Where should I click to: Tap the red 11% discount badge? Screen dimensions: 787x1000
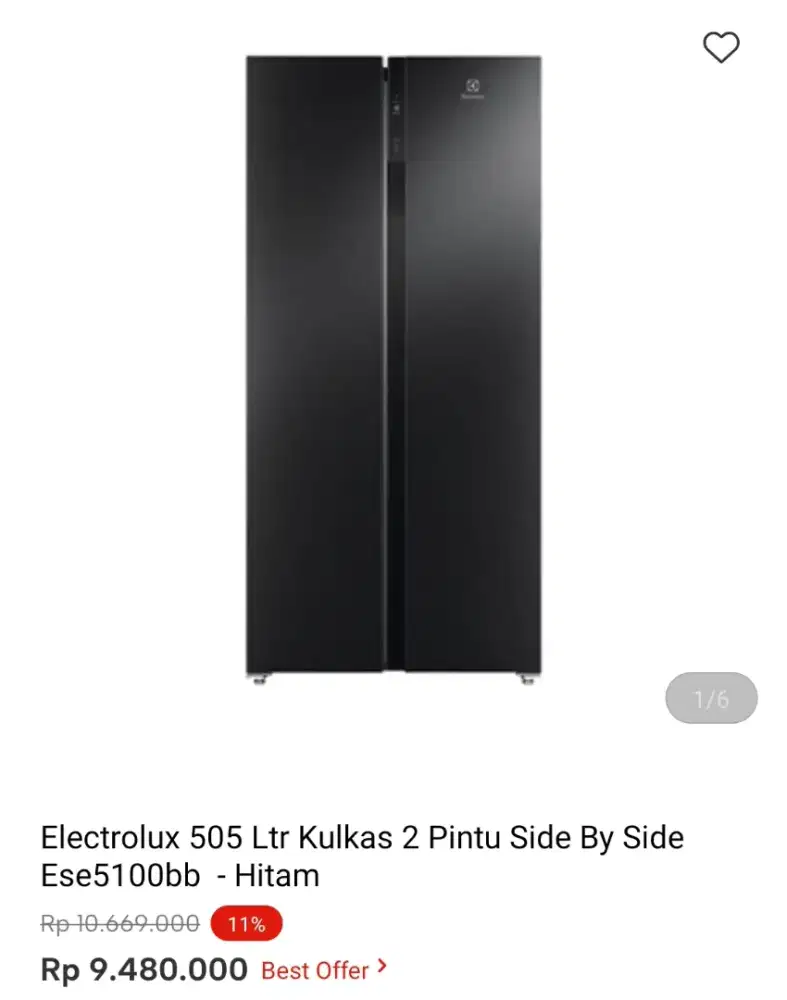[245, 923]
